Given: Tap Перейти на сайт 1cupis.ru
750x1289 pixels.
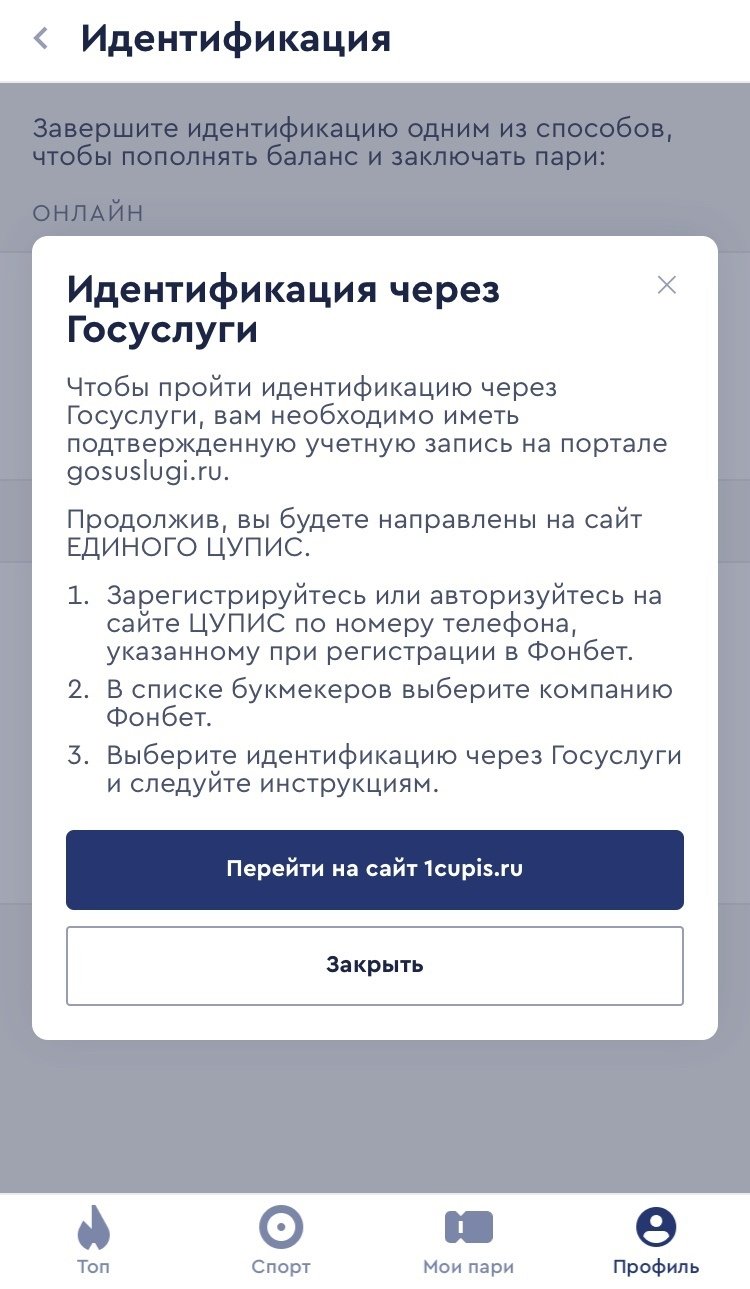Looking at the screenshot, I should coord(375,869).
